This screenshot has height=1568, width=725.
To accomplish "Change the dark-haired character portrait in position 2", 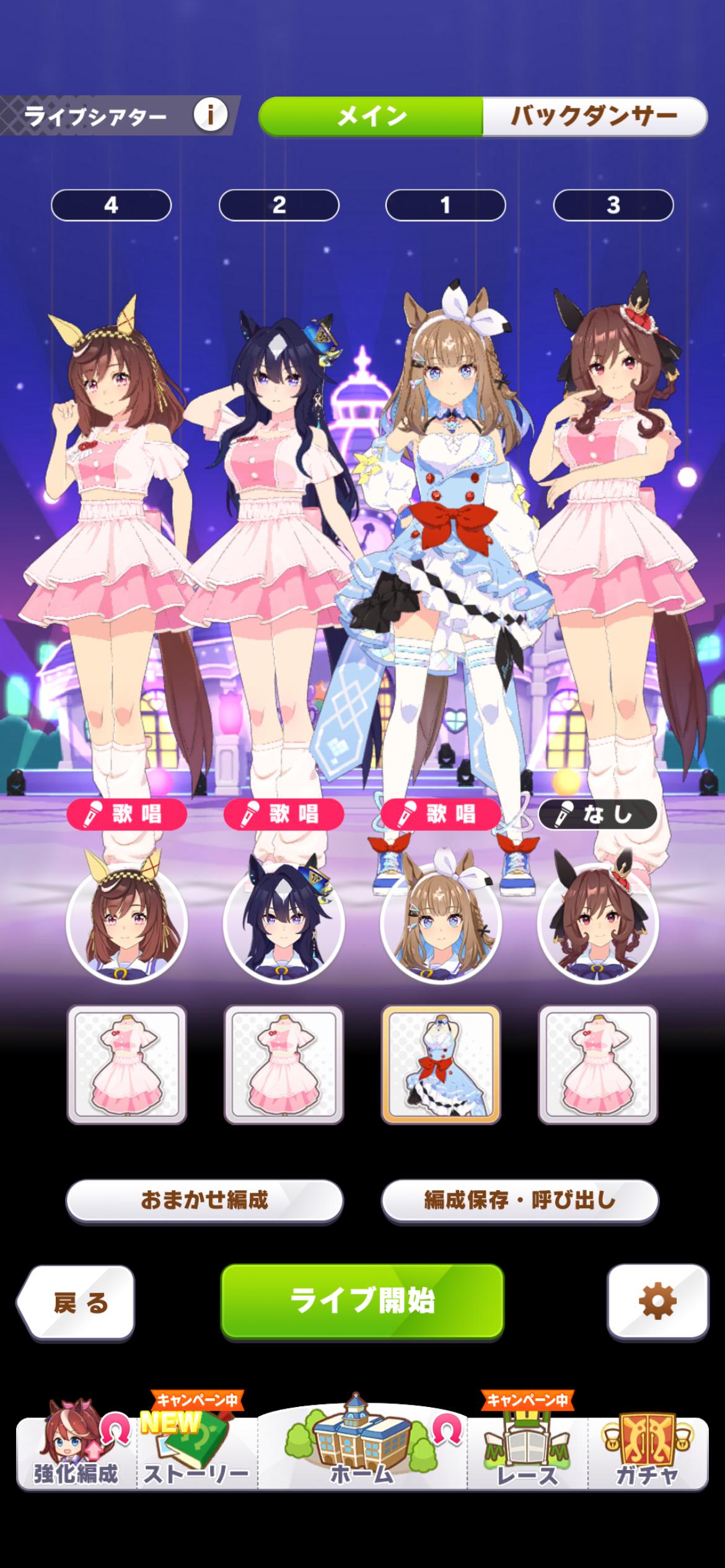I will click(x=283, y=923).
